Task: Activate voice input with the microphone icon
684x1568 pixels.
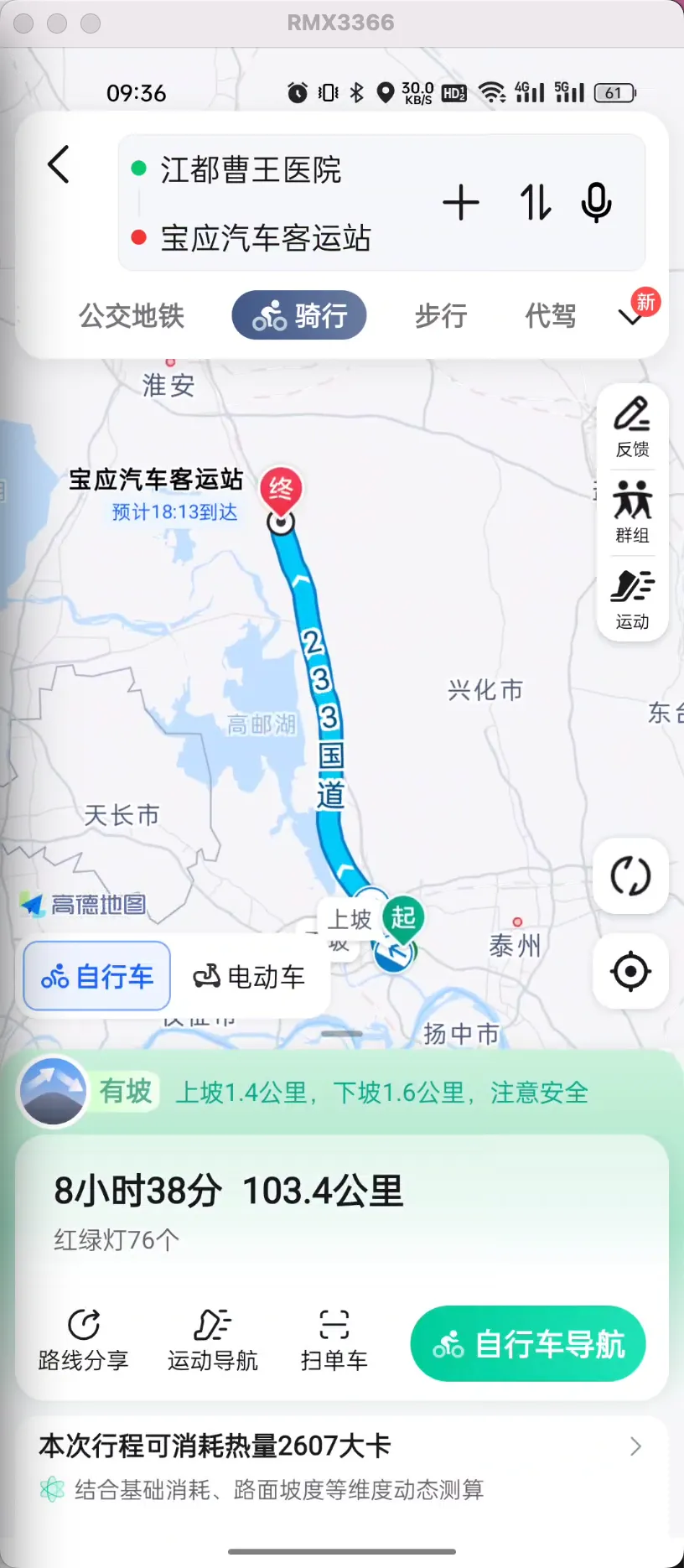Action: click(x=595, y=202)
